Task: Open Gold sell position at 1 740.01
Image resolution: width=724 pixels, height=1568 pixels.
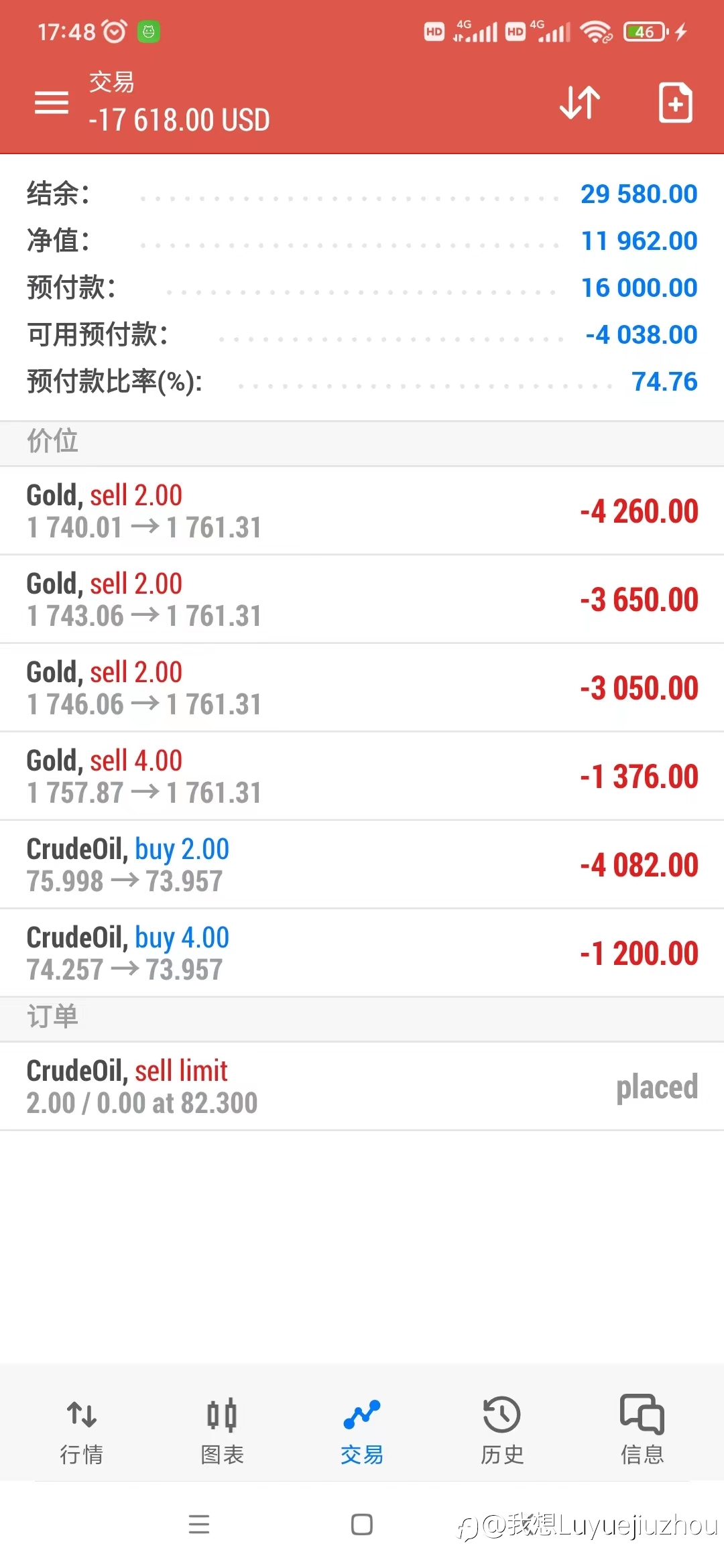Action: (362, 511)
